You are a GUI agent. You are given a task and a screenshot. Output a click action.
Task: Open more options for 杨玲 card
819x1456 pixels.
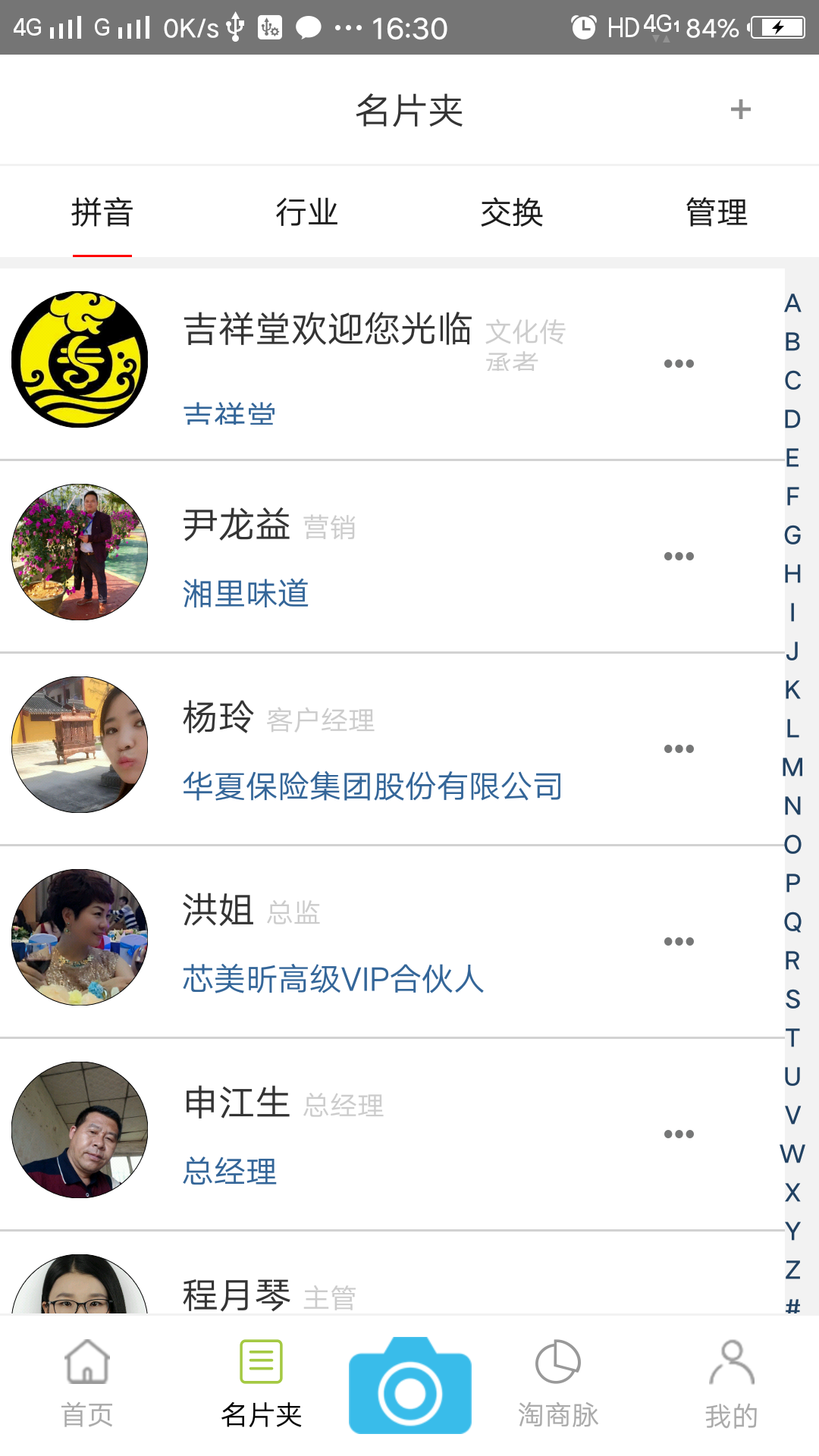[680, 747]
